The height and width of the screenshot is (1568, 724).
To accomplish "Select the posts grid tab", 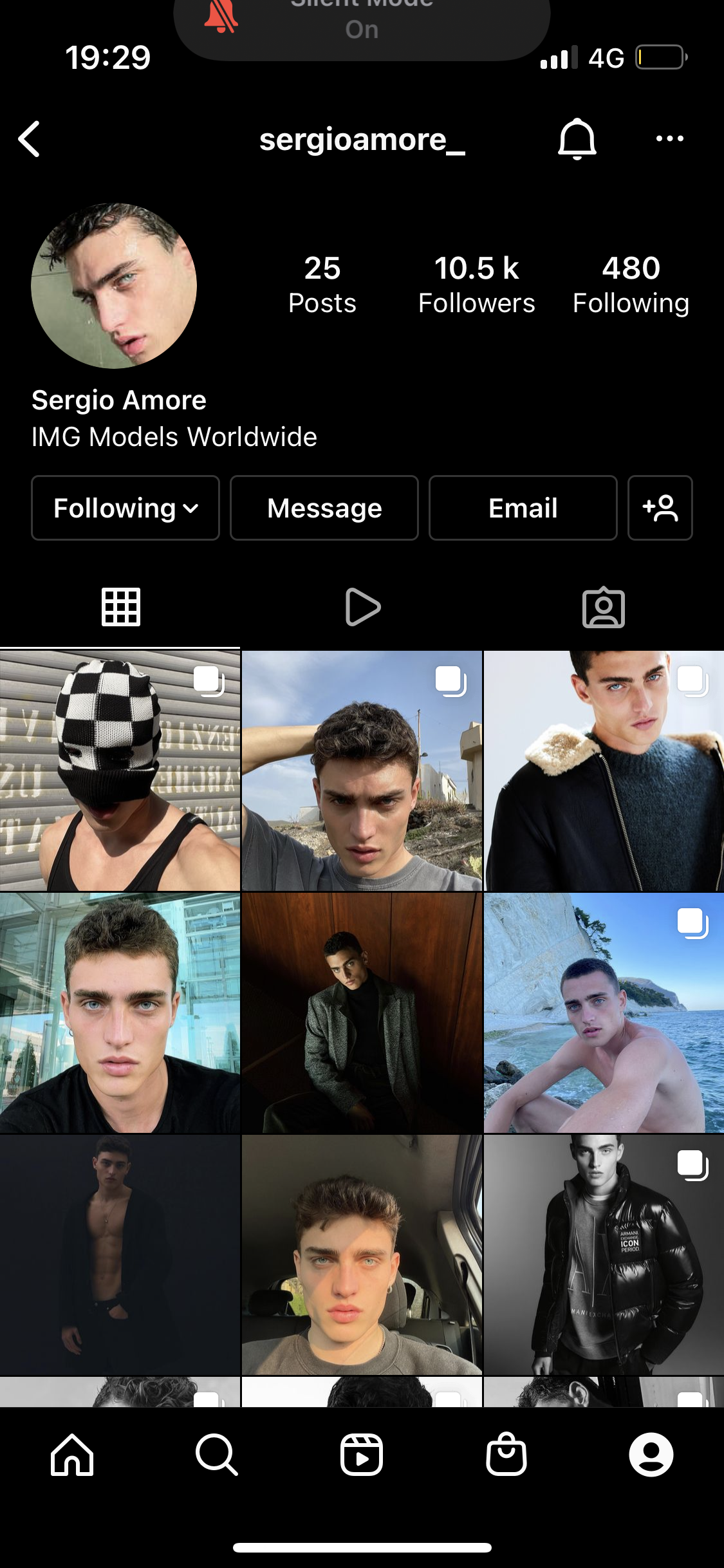I will tap(121, 607).
